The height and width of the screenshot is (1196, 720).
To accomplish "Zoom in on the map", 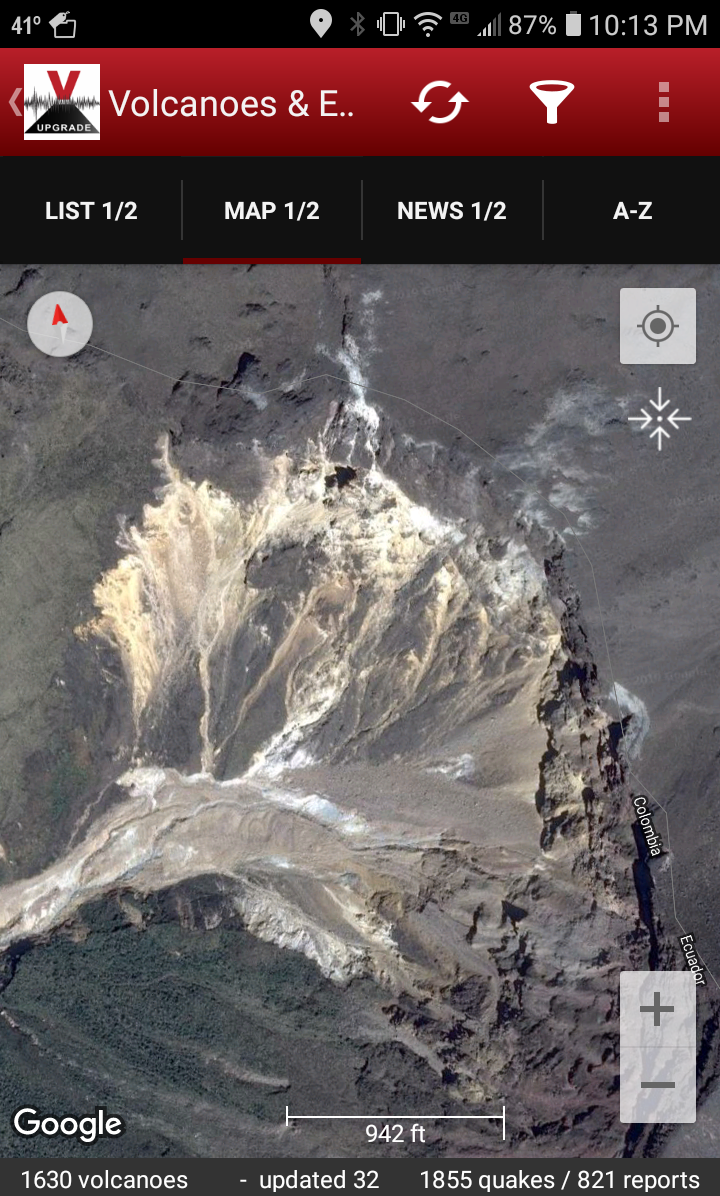I will click(x=657, y=1010).
